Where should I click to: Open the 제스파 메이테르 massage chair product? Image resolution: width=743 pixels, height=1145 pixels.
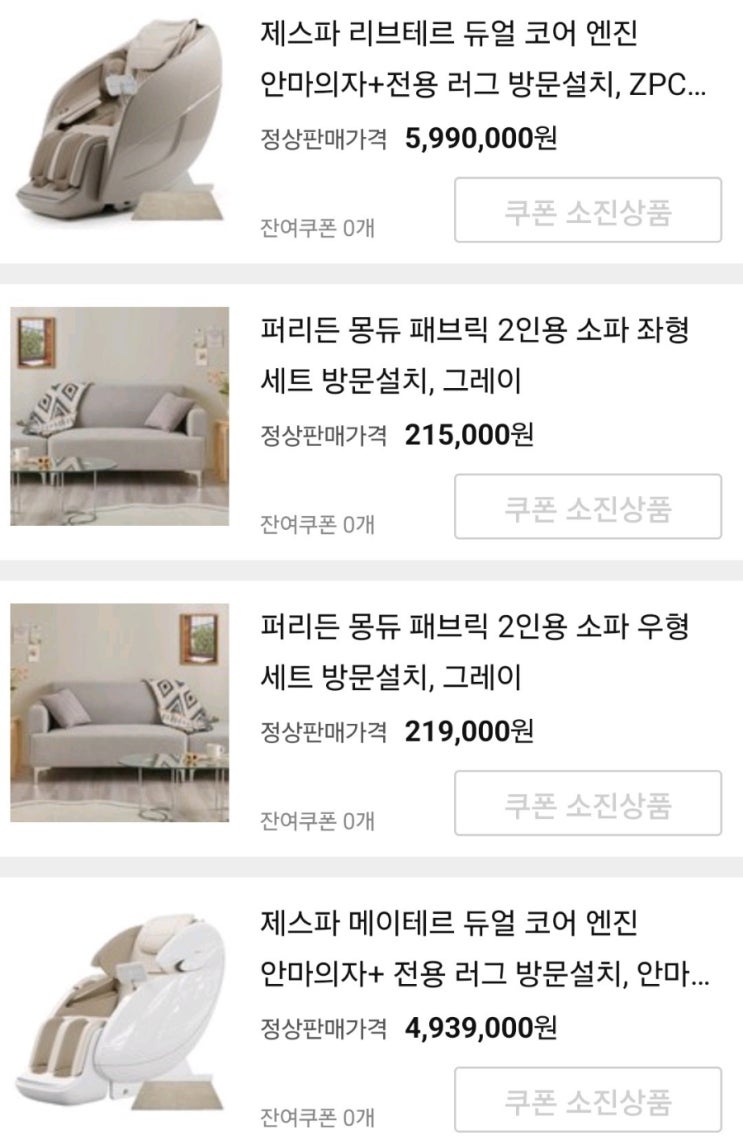[x=484, y=948]
